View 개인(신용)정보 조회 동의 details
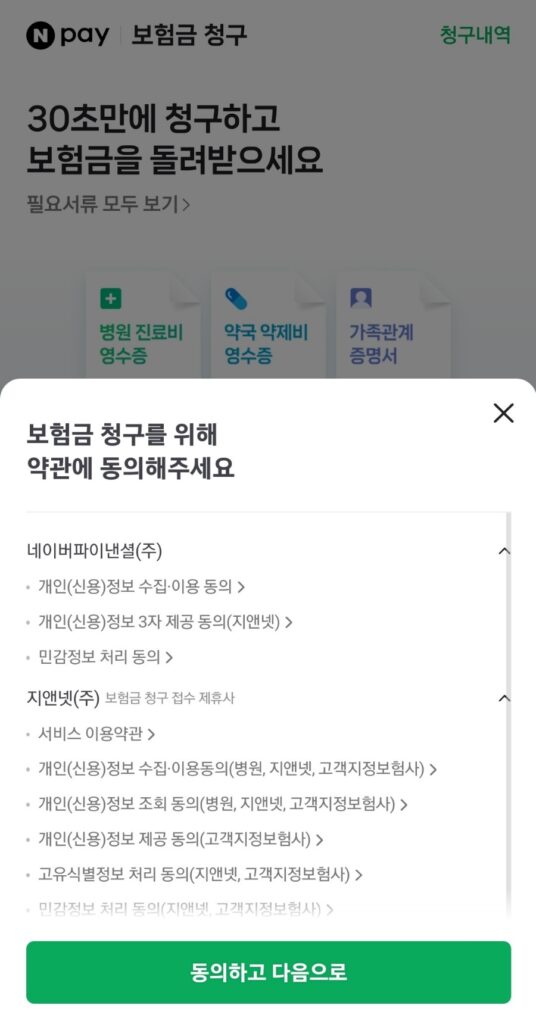The height and width of the screenshot is (1024, 536). tap(223, 804)
